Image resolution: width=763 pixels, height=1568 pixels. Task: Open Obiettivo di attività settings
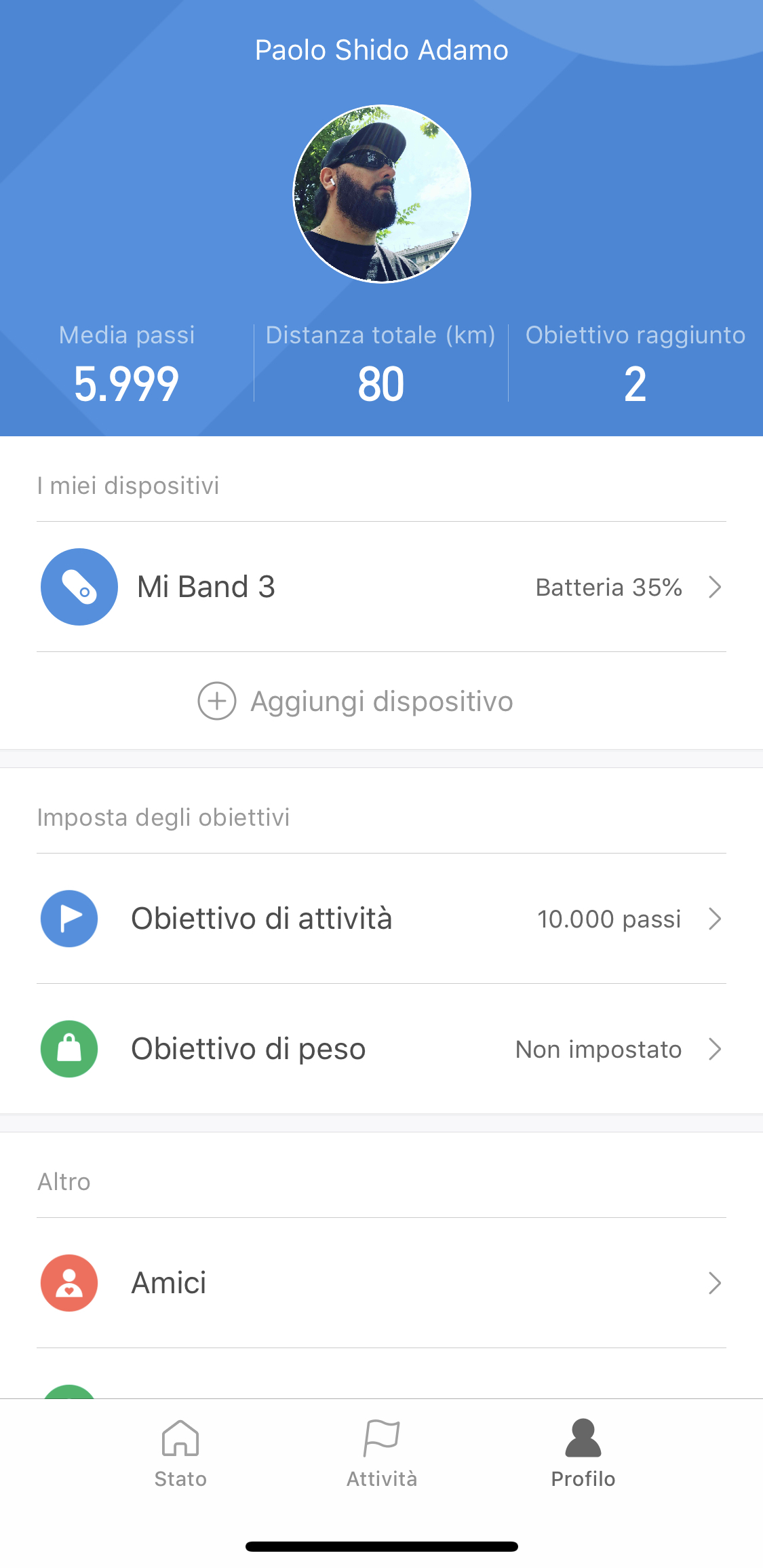coord(381,919)
